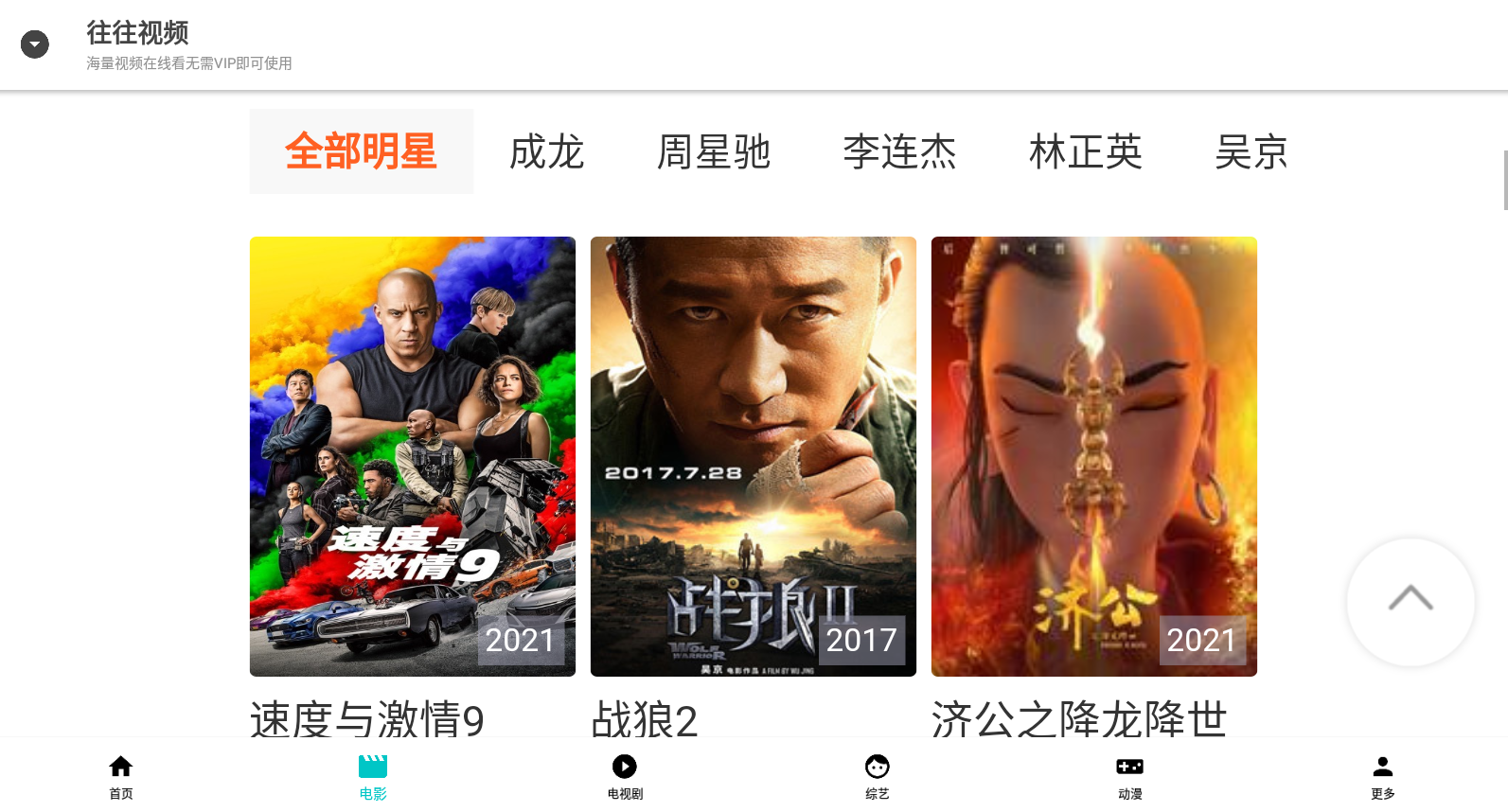The image size is (1508, 812).
Task: Open the 速度与激情9 movie poster
Action: click(x=413, y=456)
